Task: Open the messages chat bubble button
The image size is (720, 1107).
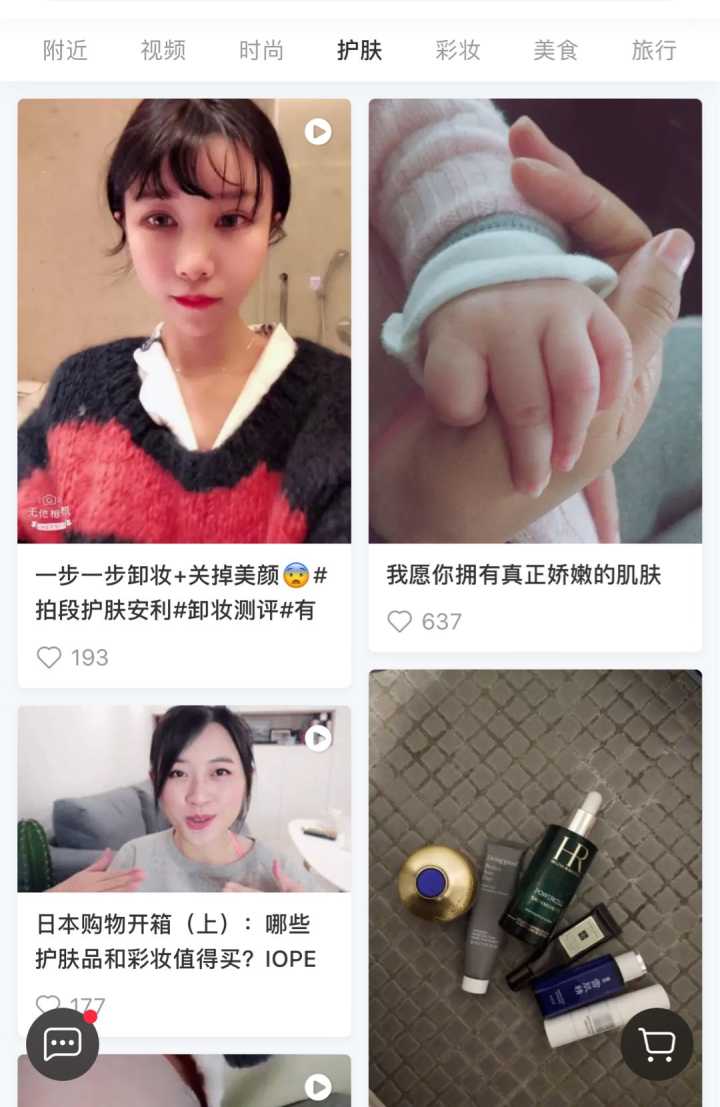Action: [x=62, y=1044]
